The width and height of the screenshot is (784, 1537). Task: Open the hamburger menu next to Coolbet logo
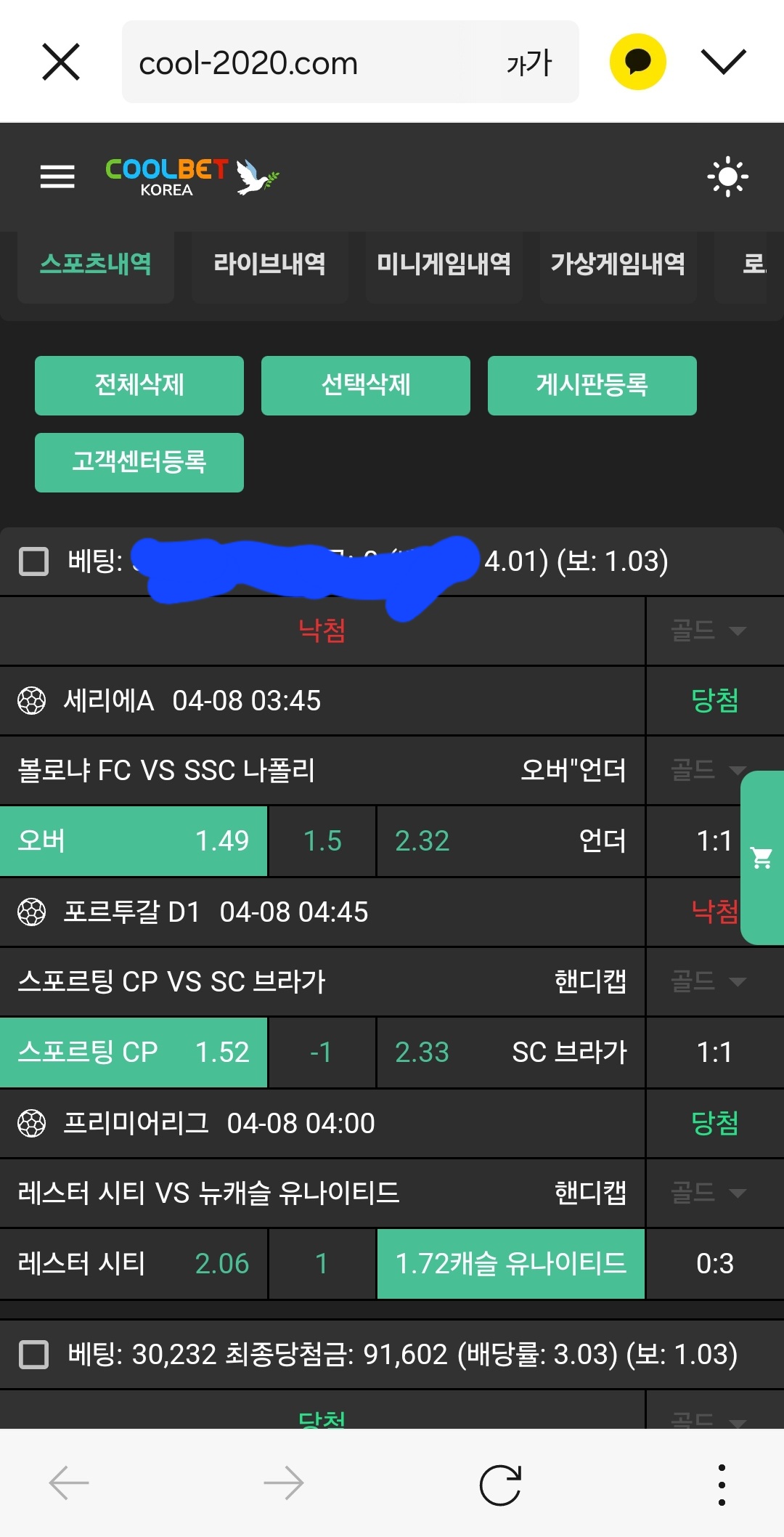[x=57, y=177]
